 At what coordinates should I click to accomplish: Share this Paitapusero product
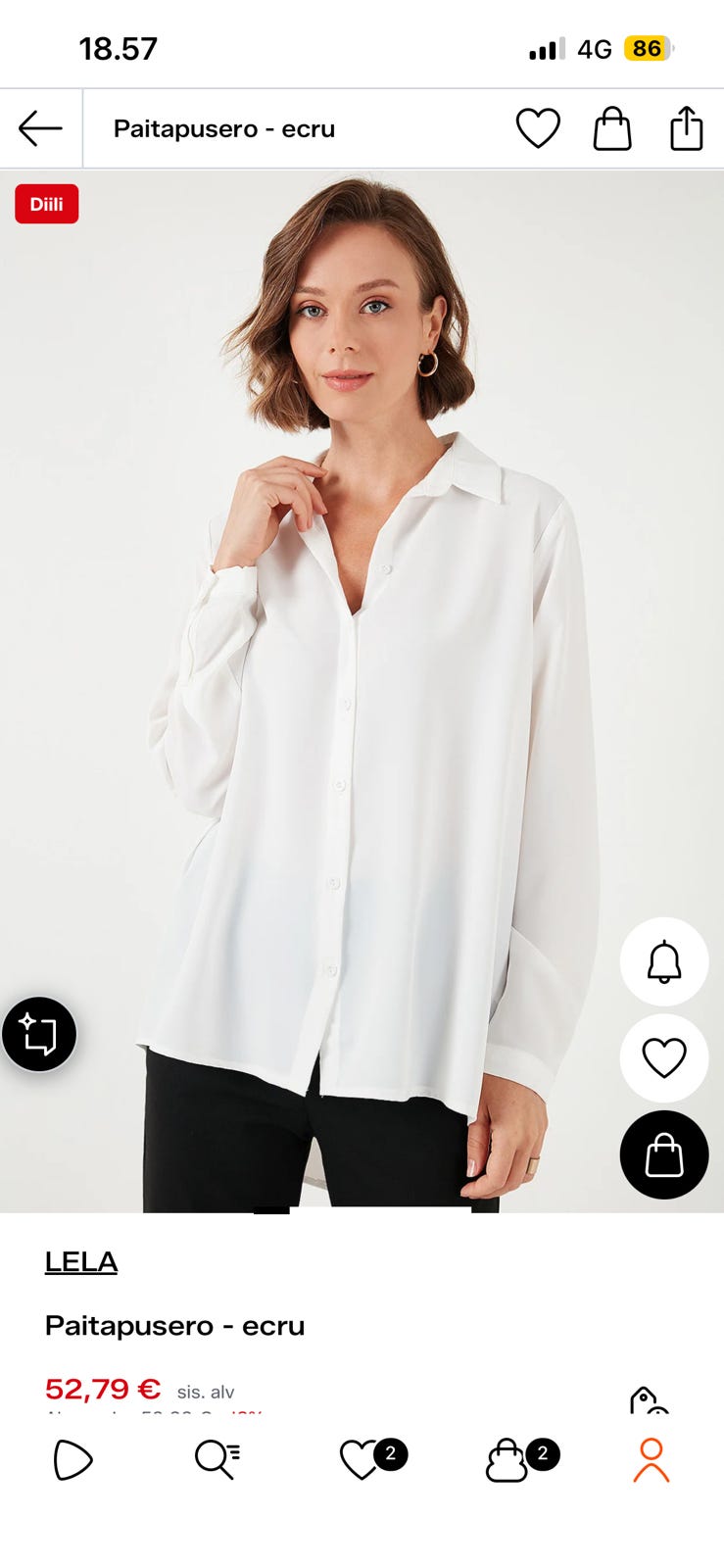point(687,128)
